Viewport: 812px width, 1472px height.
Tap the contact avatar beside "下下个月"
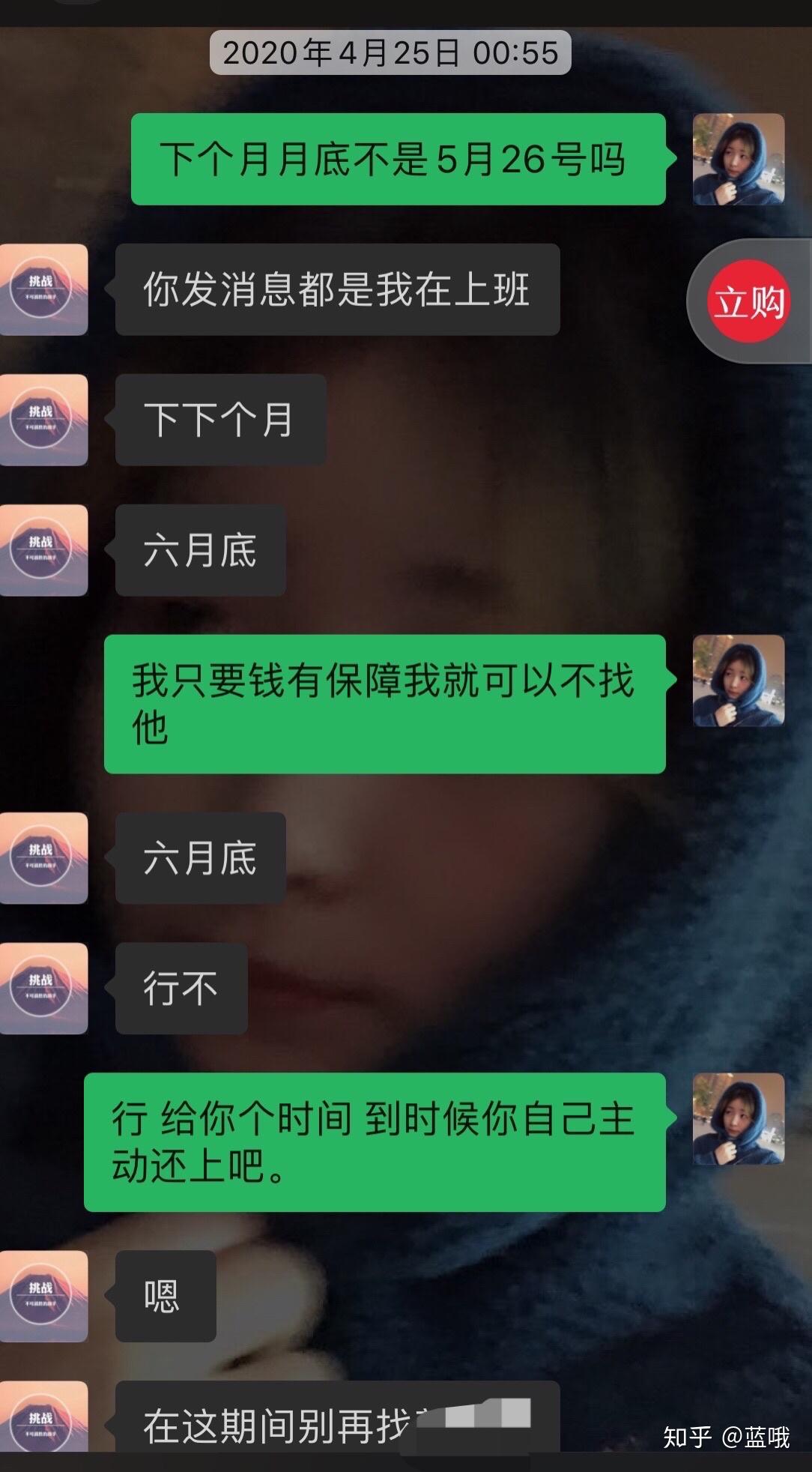pos(43,420)
